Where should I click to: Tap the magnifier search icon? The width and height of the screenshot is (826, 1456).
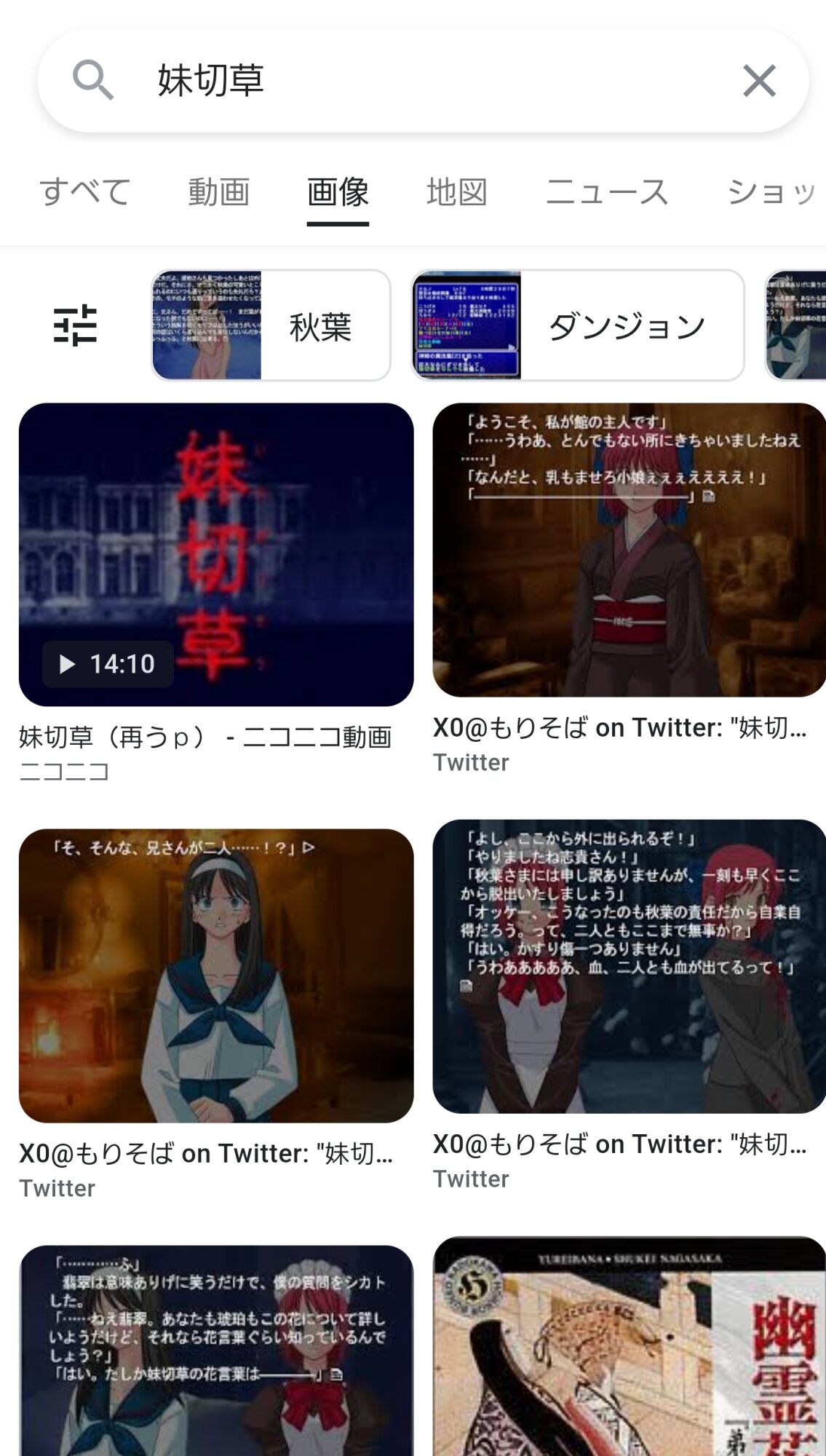(93, 80)
